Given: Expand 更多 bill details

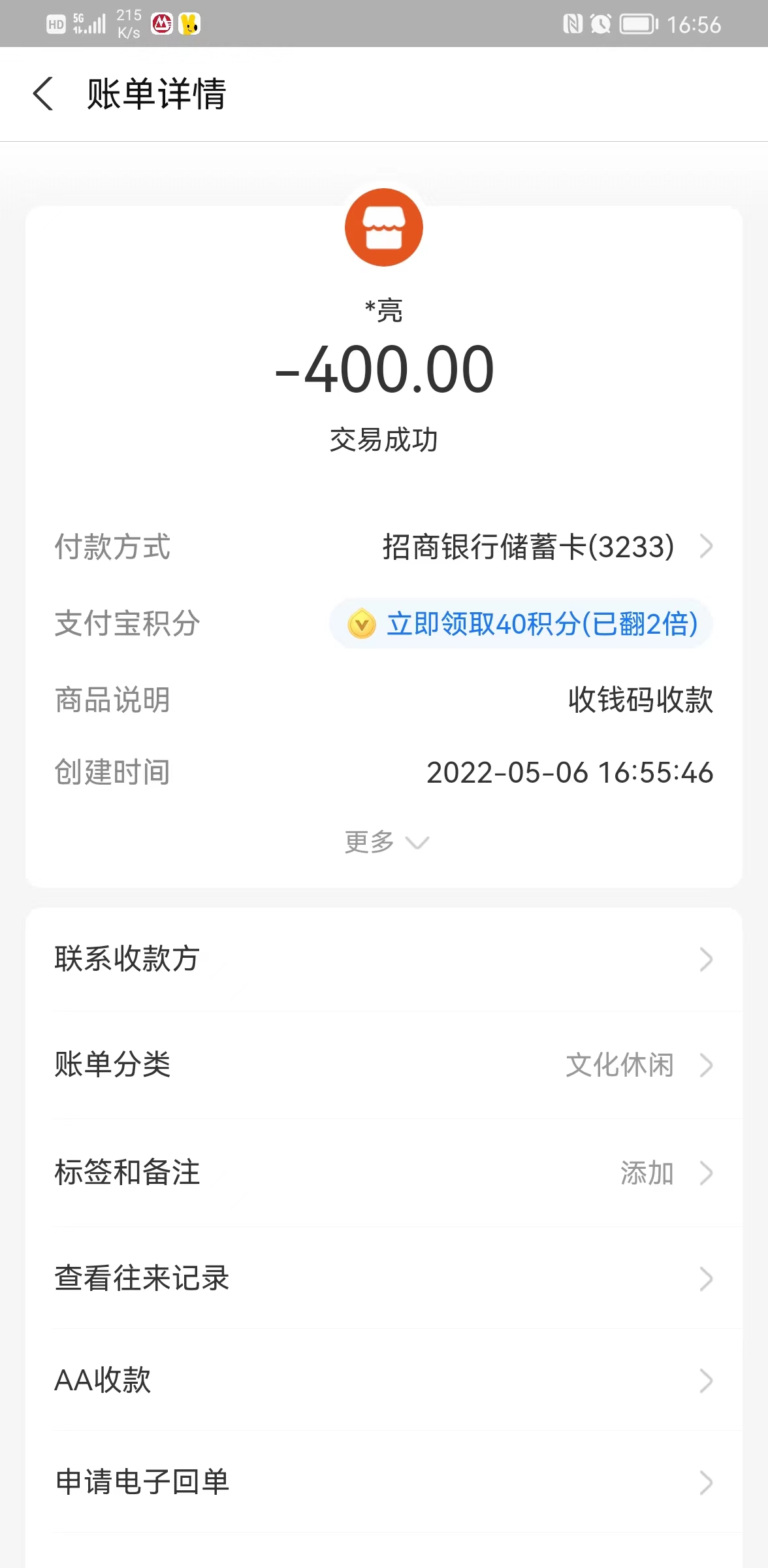Looking at the screenshot, I should (385, 842).
